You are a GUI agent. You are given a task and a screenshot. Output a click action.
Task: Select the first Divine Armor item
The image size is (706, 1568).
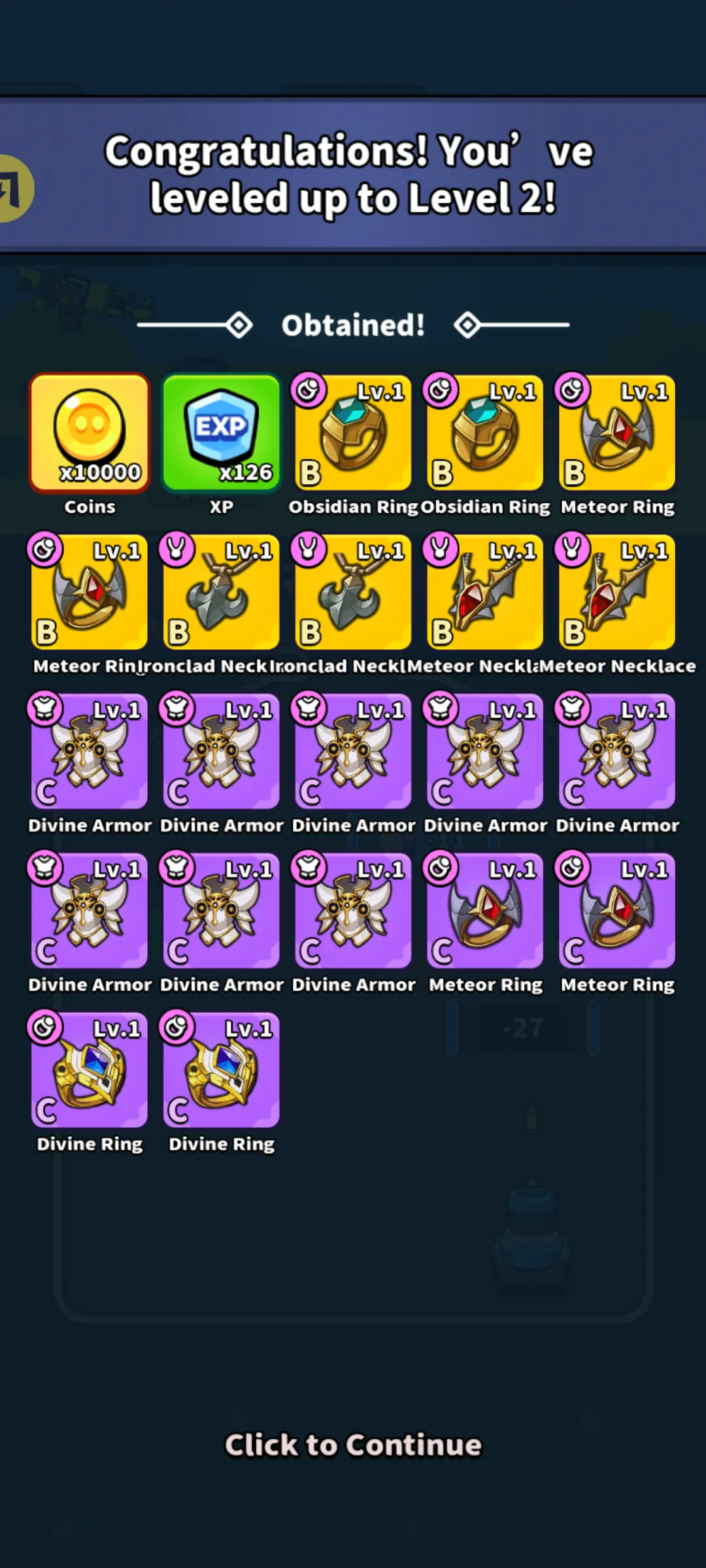(90, 753)
